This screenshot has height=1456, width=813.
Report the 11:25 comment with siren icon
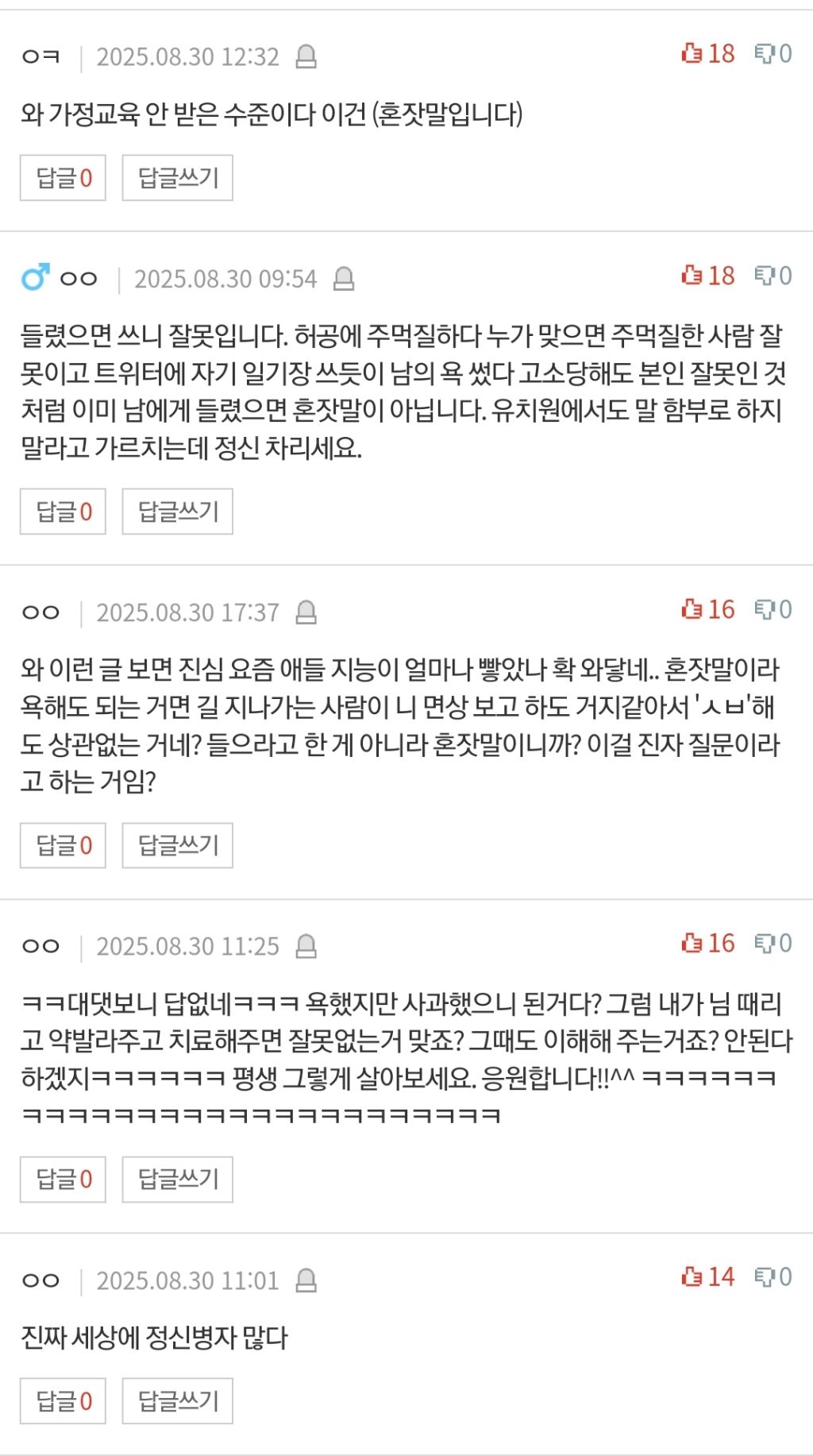[x=306, y=947]
